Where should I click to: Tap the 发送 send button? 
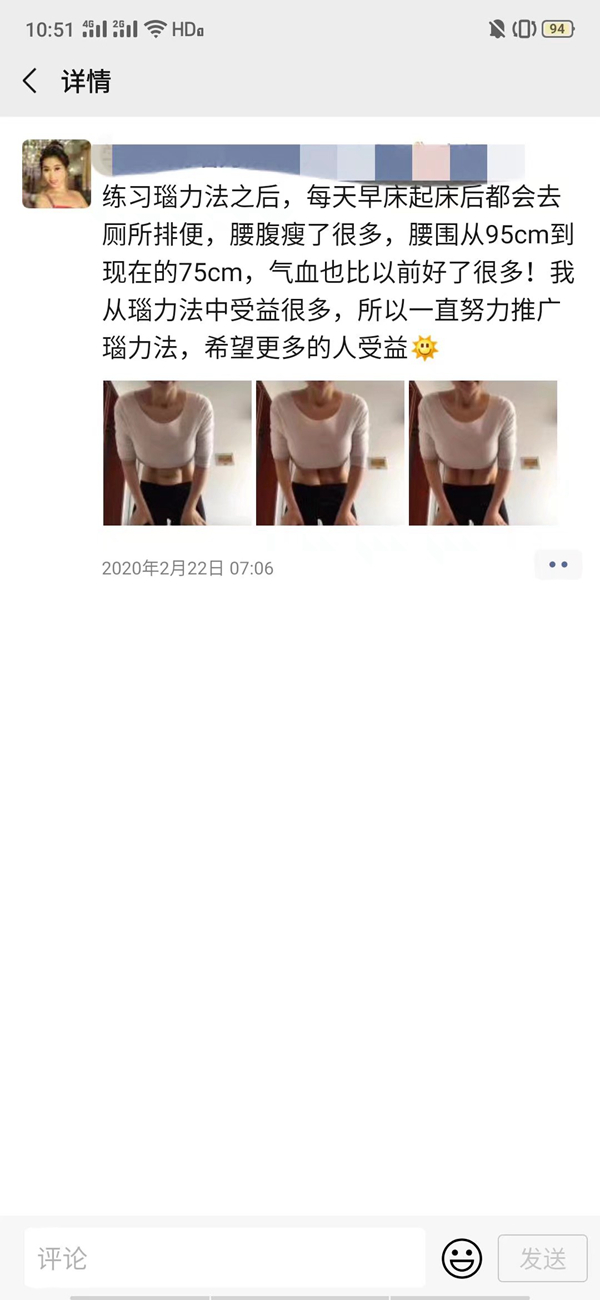pos(542,1258)
